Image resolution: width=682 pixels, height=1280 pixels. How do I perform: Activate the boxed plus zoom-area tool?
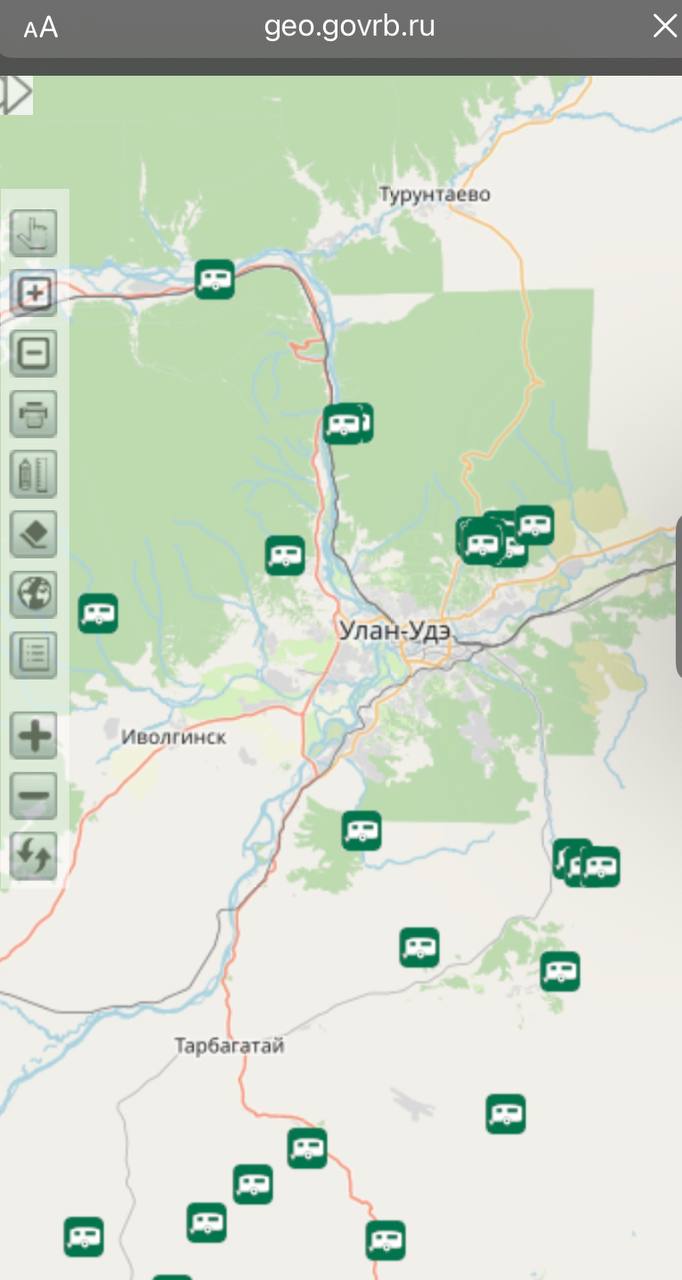[x=34, y=293]
